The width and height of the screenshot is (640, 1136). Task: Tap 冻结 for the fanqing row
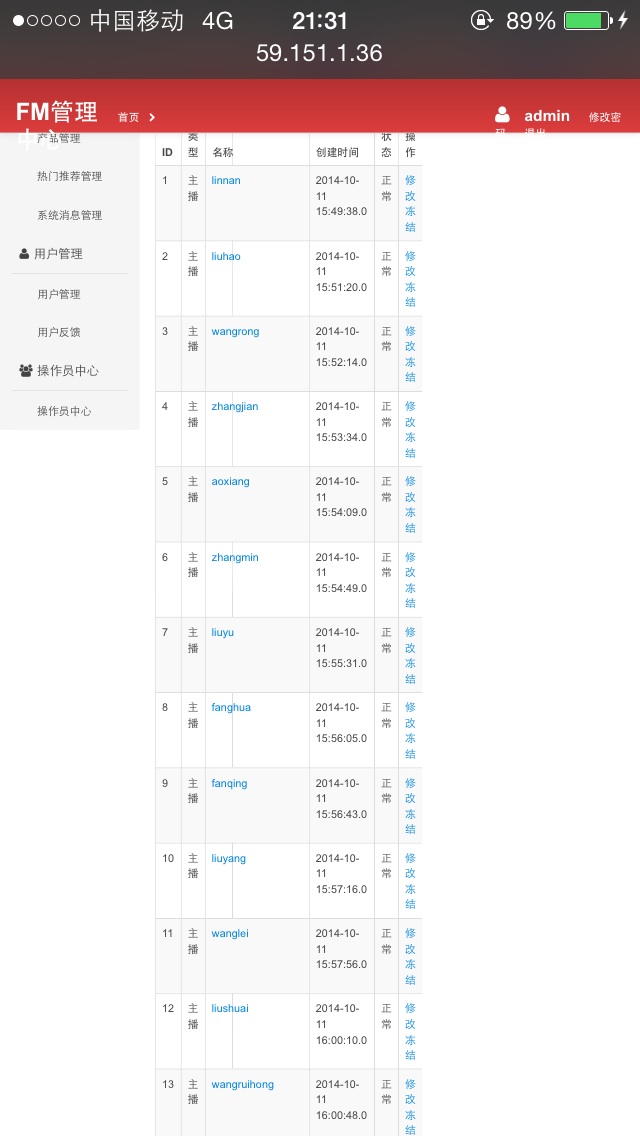pyautogui.click(x=410, y=822)
